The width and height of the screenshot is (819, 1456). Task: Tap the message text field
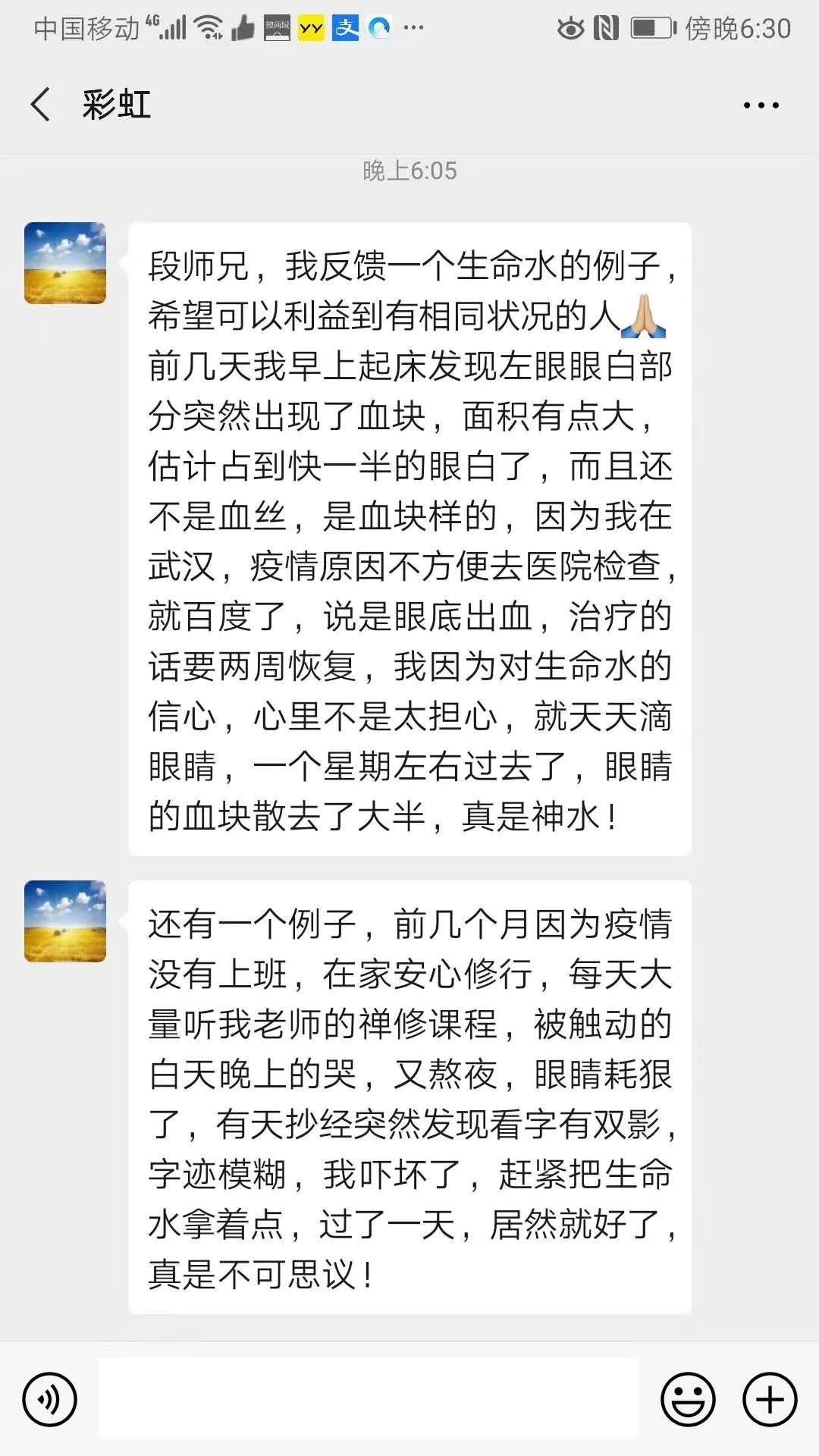369,1398
